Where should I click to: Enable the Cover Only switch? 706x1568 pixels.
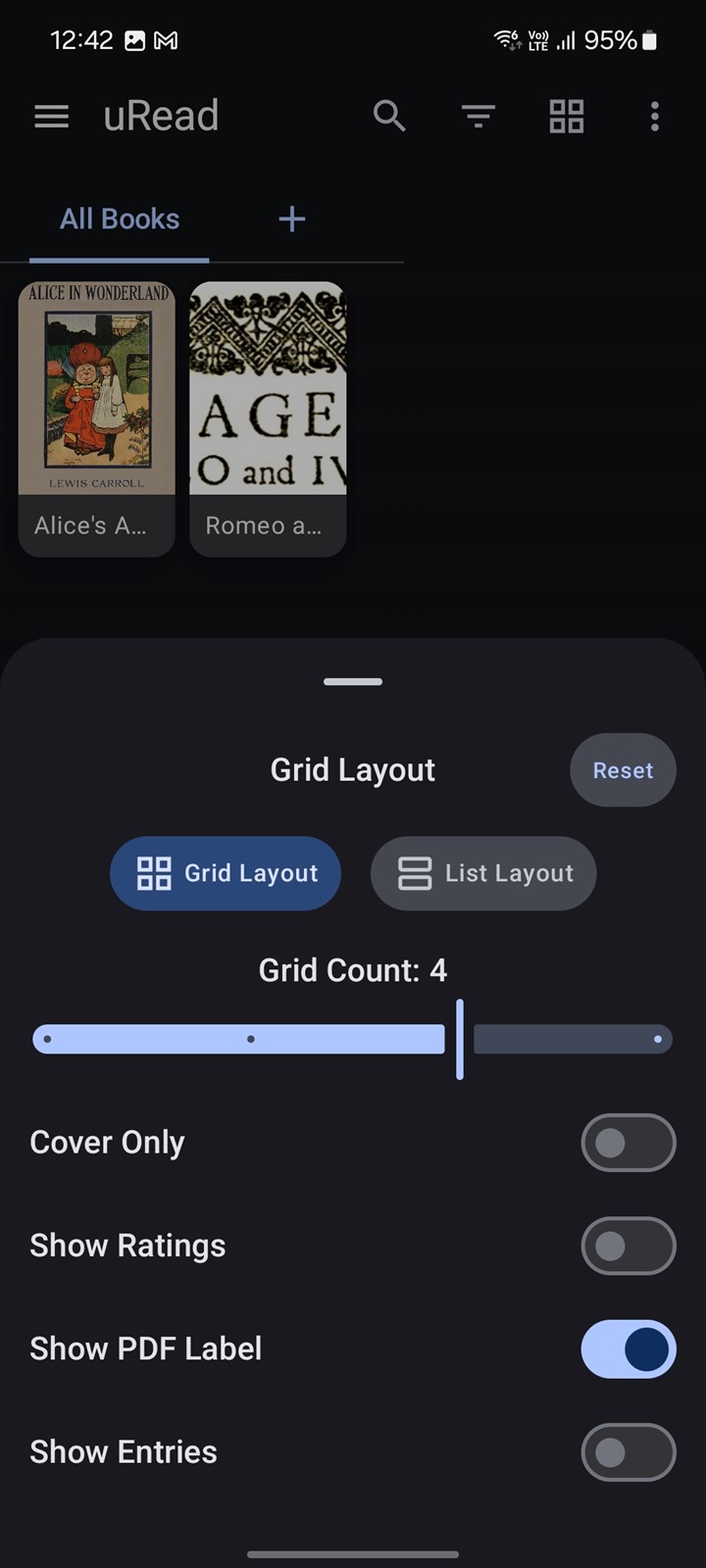[x=628, y=1143]
